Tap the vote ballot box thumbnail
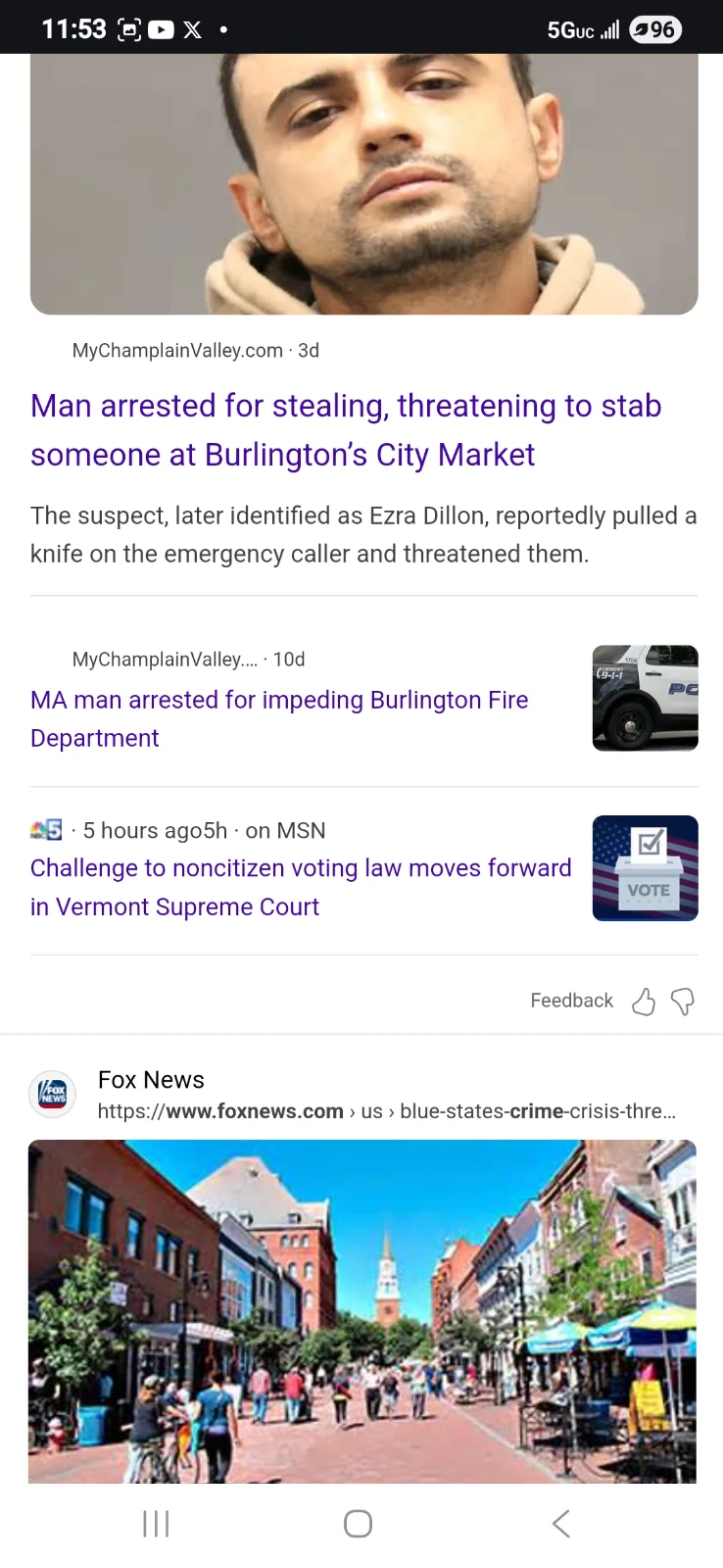723x1568 pixels. (645, 868)
